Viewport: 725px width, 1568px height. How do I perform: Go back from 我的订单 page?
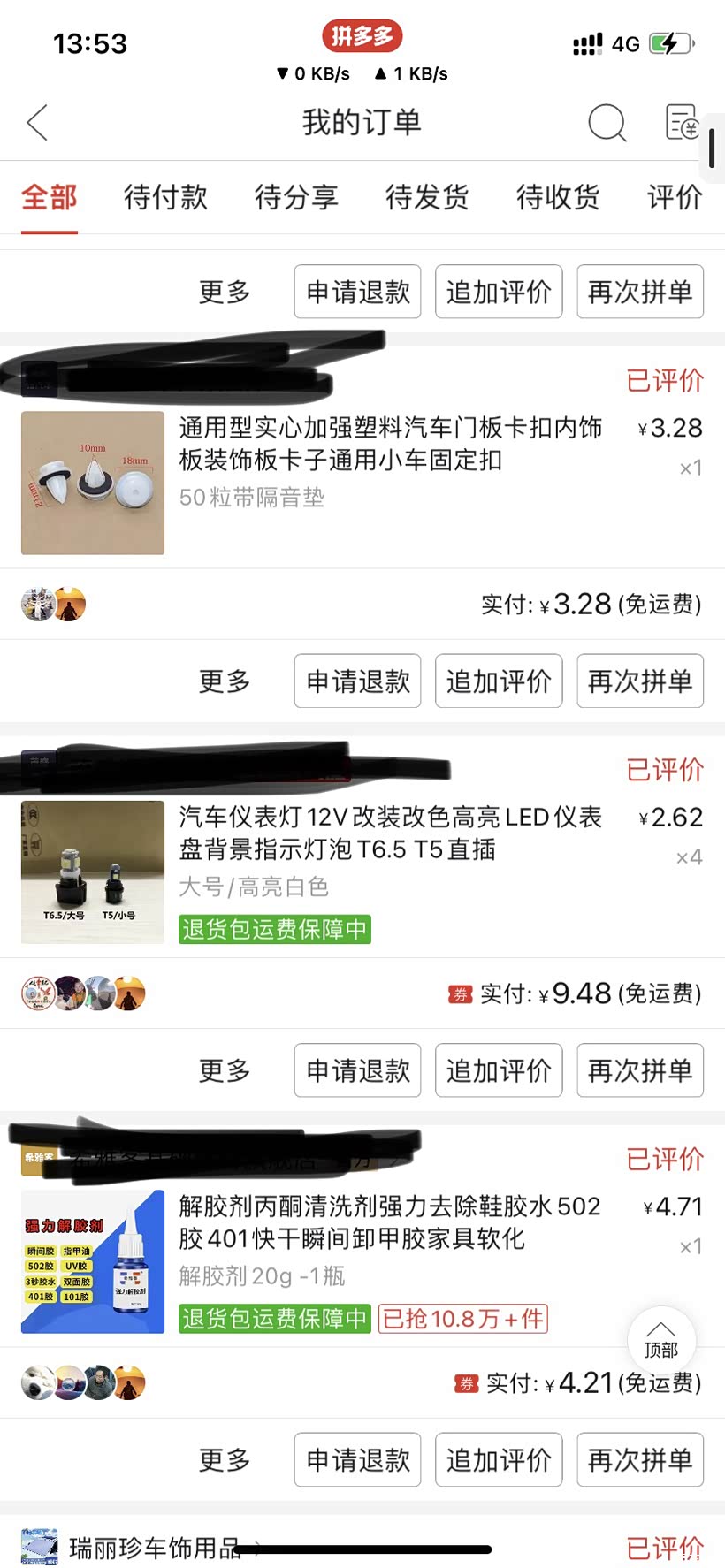click(37, 123)
